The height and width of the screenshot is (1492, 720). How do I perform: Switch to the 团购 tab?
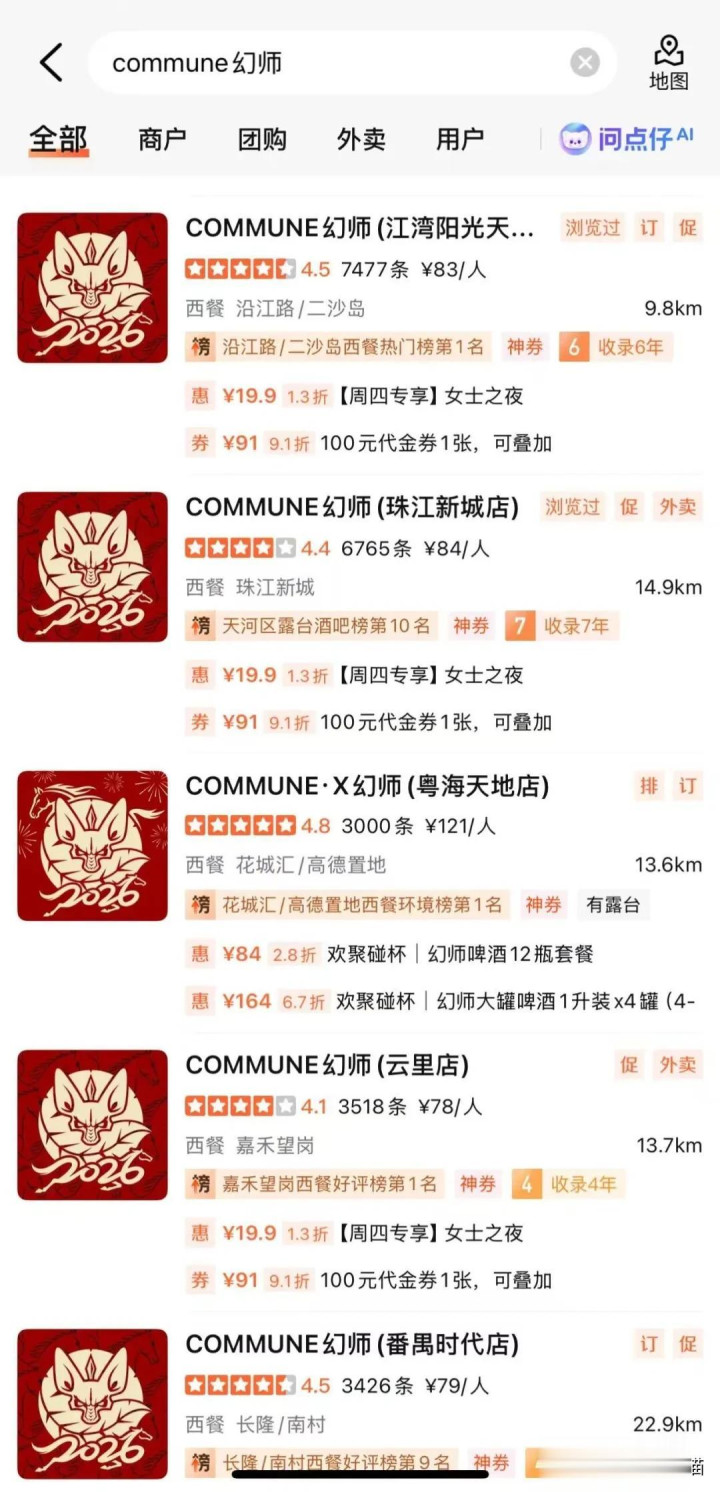[262, 139]
